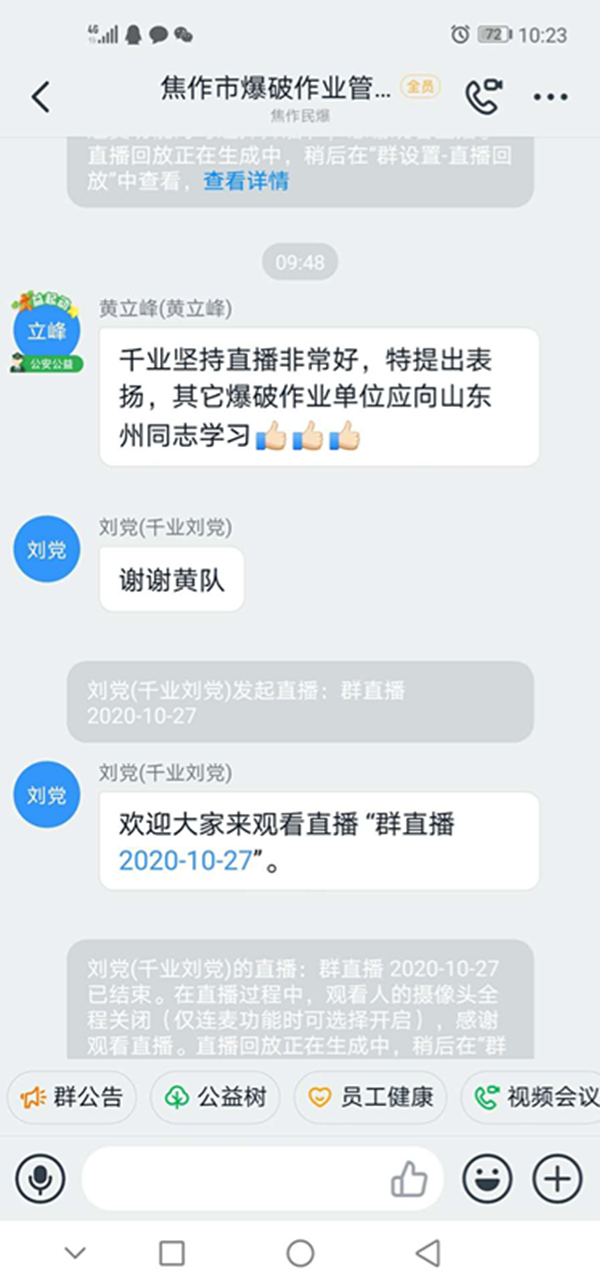Open 员工健康 employee health
The width and height of the screenshot is (600, 1286).
pyautogui.click(x=372, y=1097)
